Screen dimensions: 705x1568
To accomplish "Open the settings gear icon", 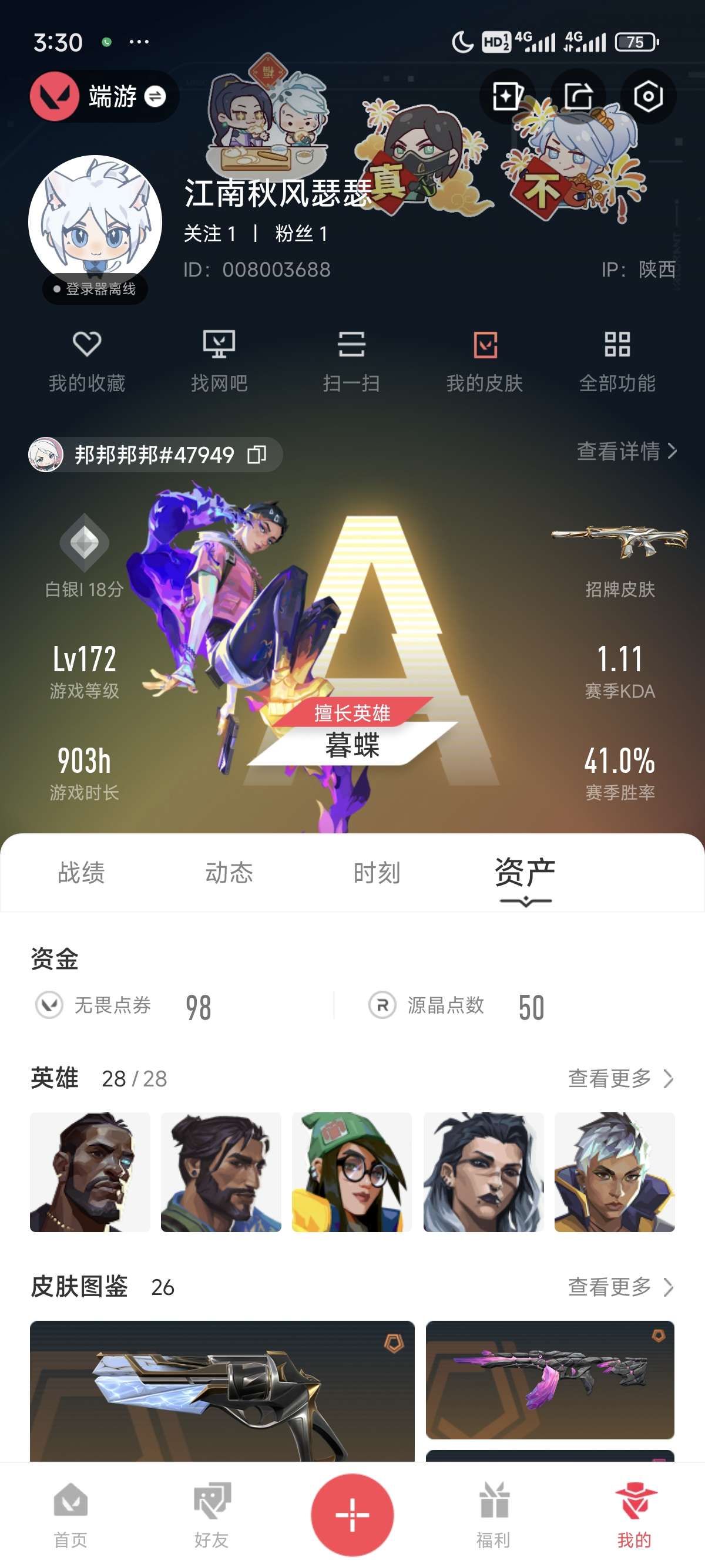I will tap(648, 96).
